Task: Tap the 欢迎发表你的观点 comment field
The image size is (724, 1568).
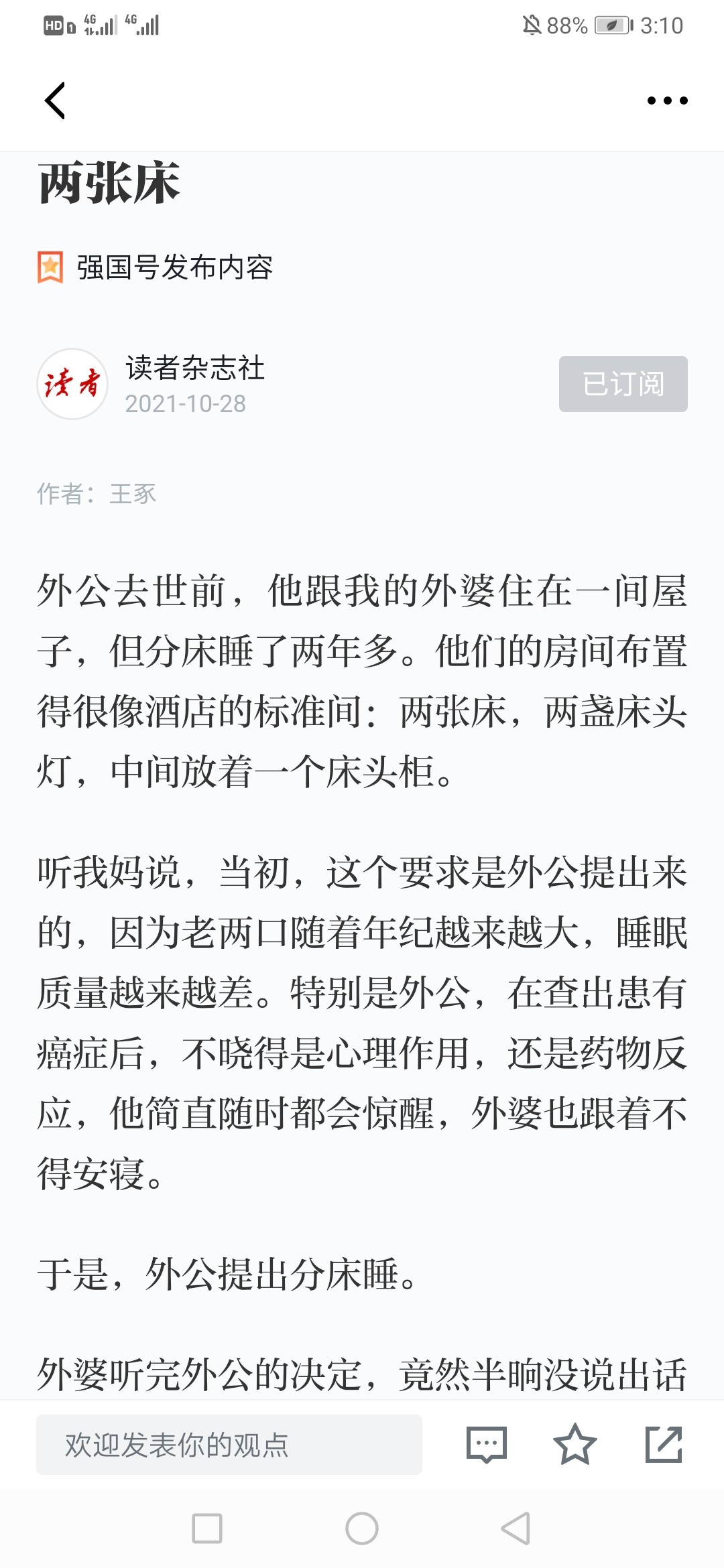Action: [x=229, y=1445]
